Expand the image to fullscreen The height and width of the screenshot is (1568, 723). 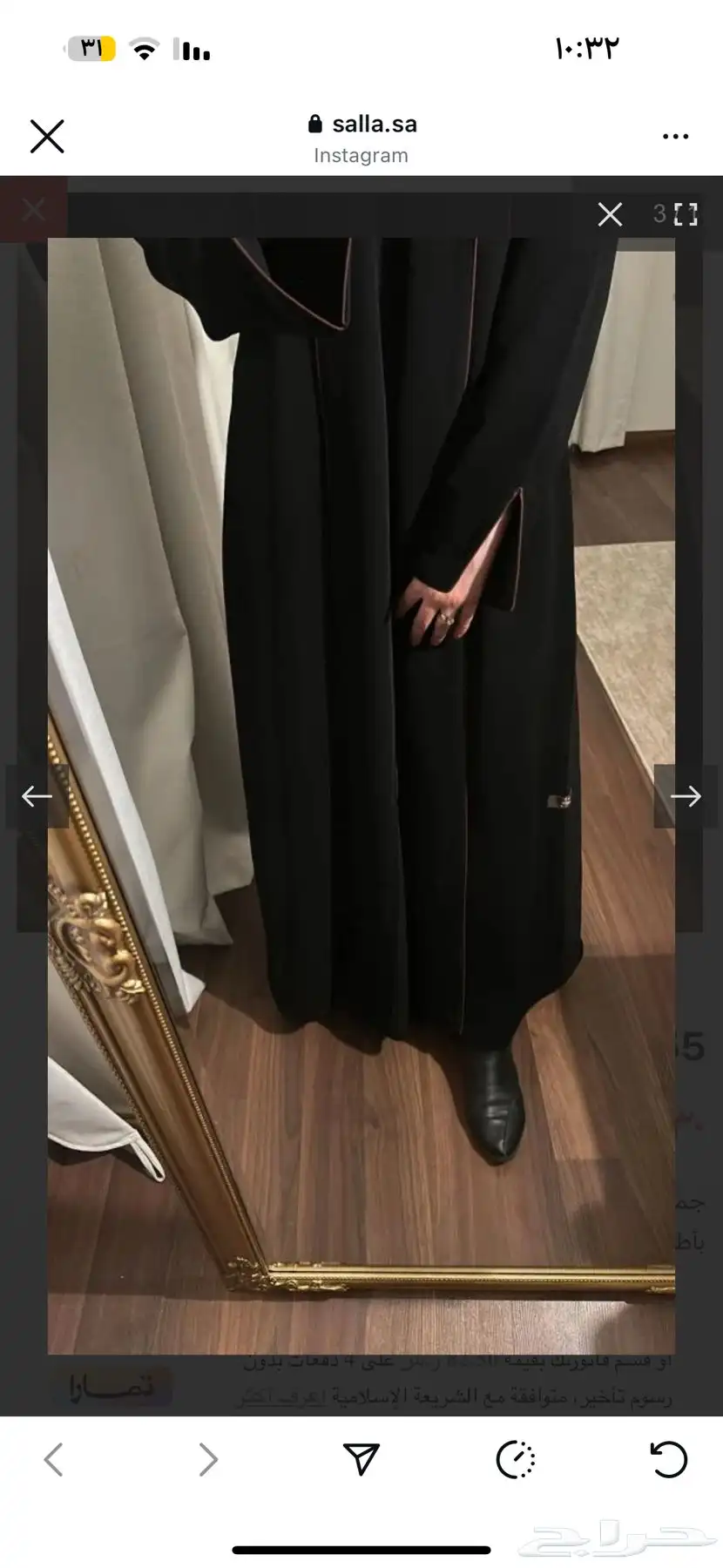(x=686, y=214)
